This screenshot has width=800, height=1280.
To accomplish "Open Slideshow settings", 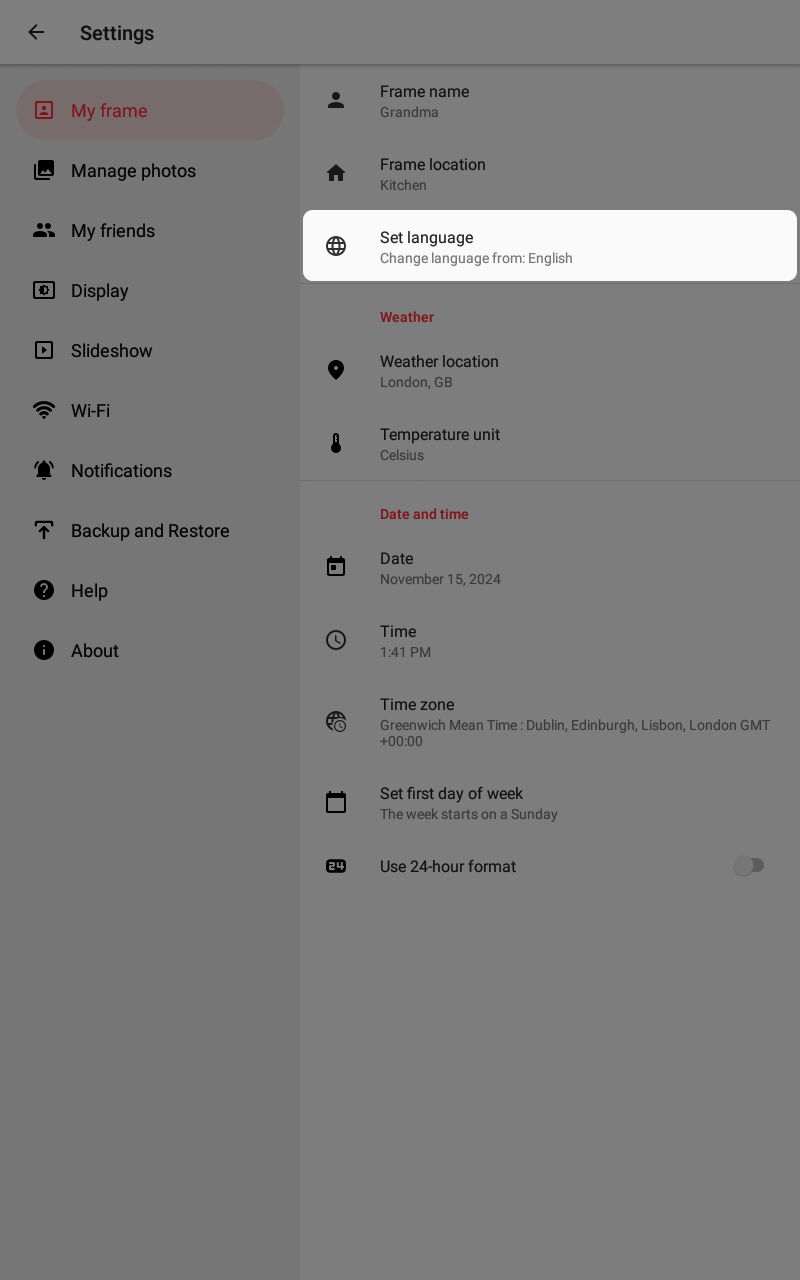I will pos(150,350).
